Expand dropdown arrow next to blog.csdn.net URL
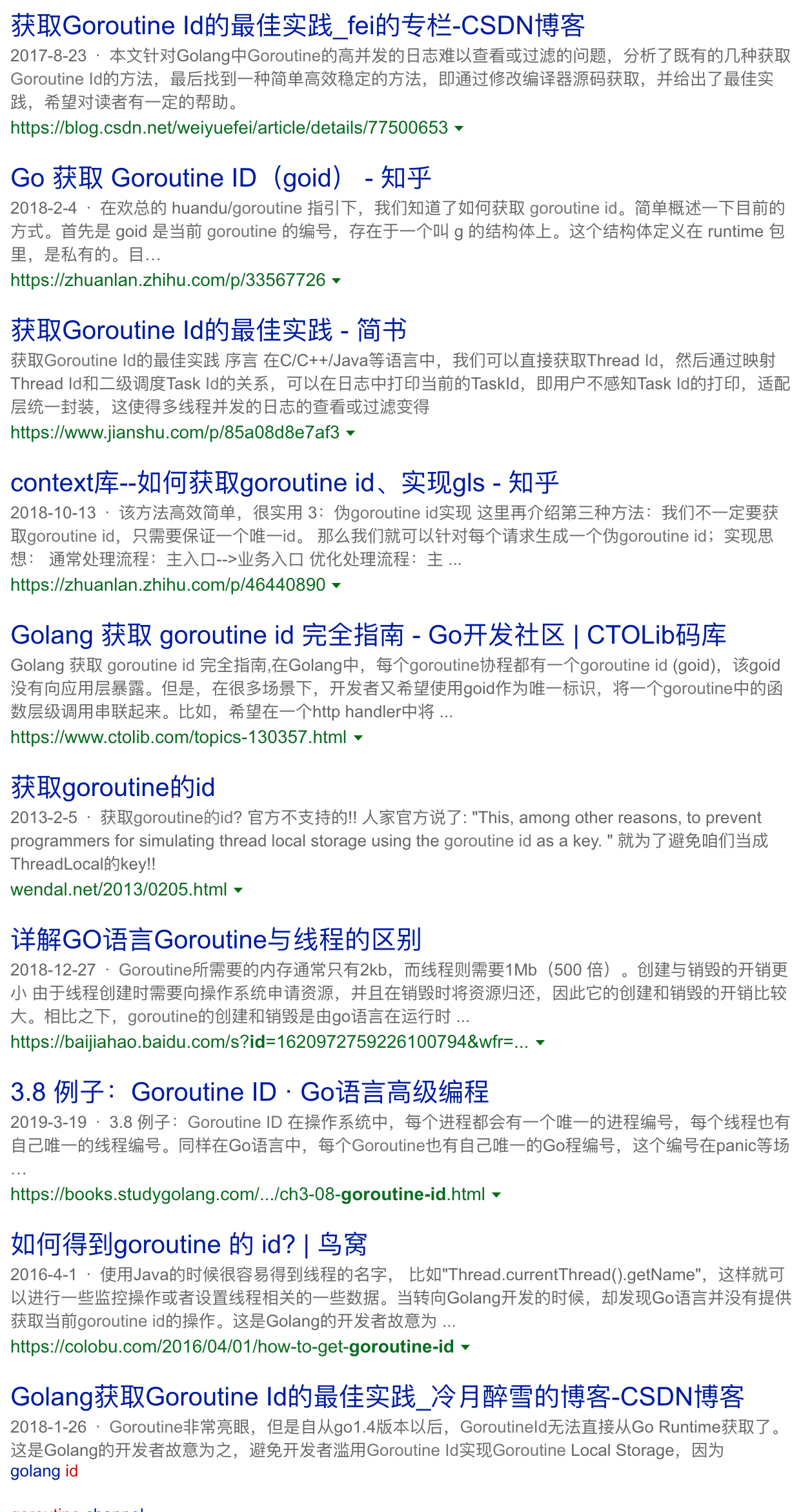The image size is (812, 1512). point(459,128)
